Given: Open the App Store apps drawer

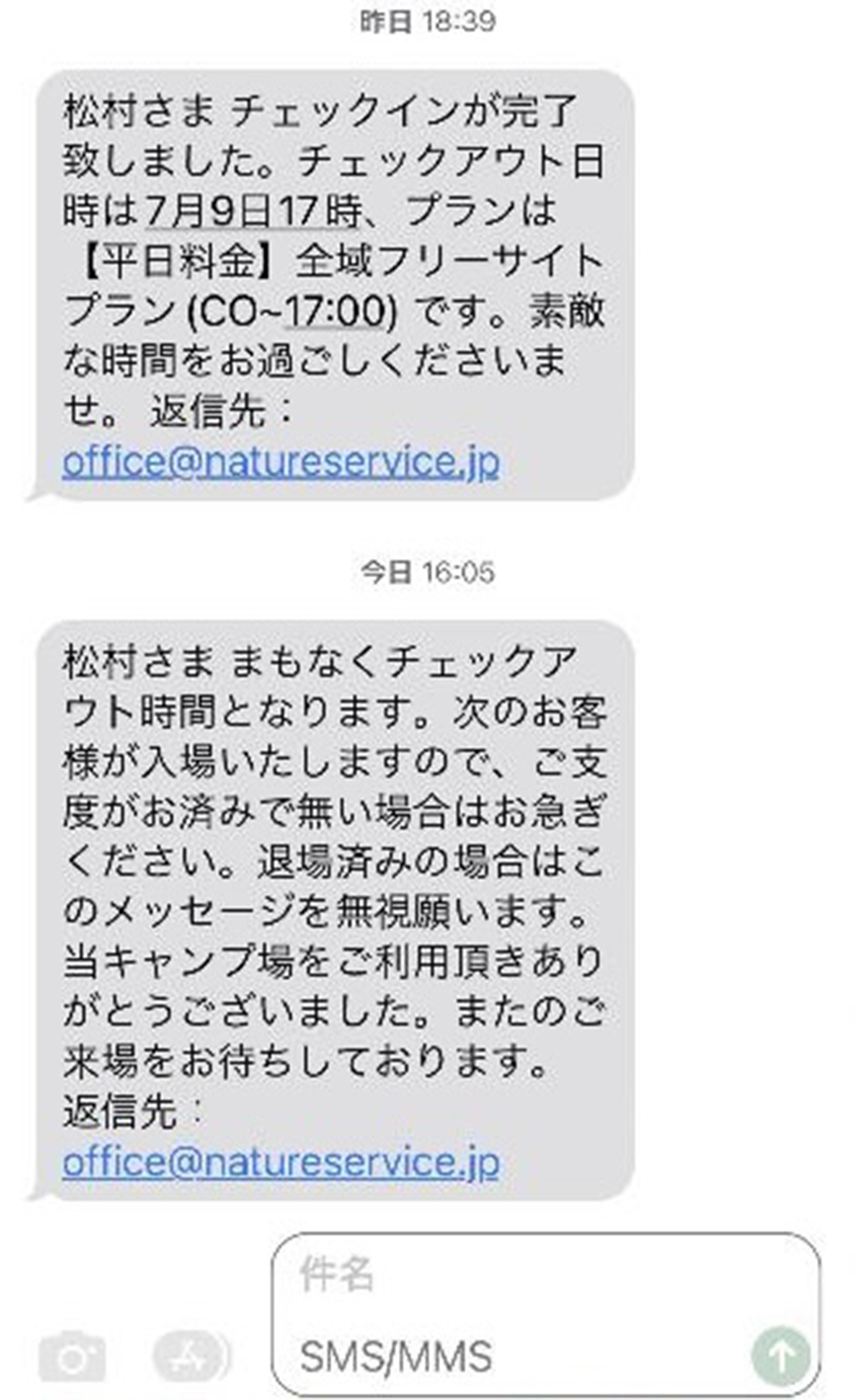Looking at the screenshot, I should (191, 1356).
